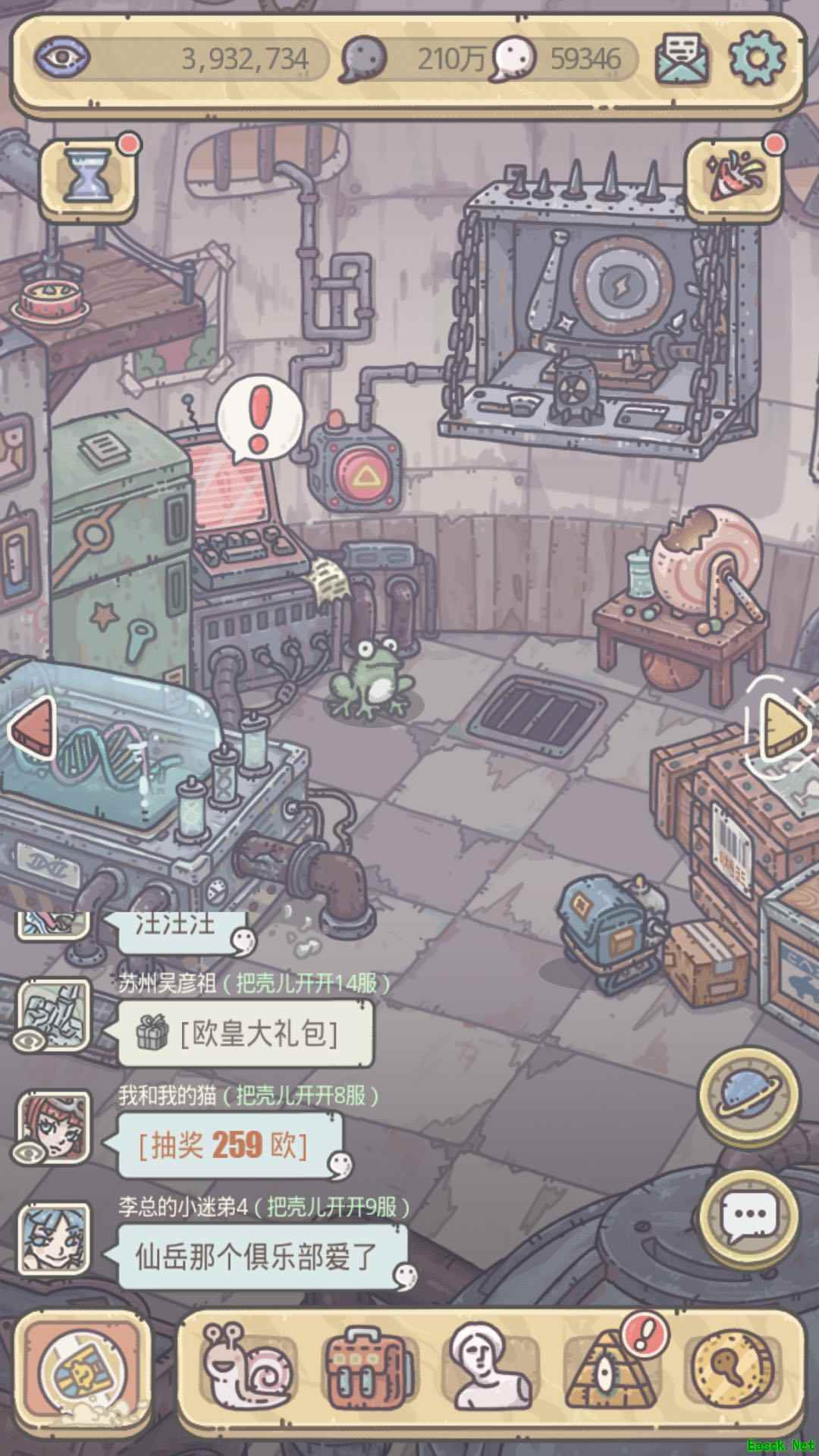Go to the room on the left

[x=32, y=730]
